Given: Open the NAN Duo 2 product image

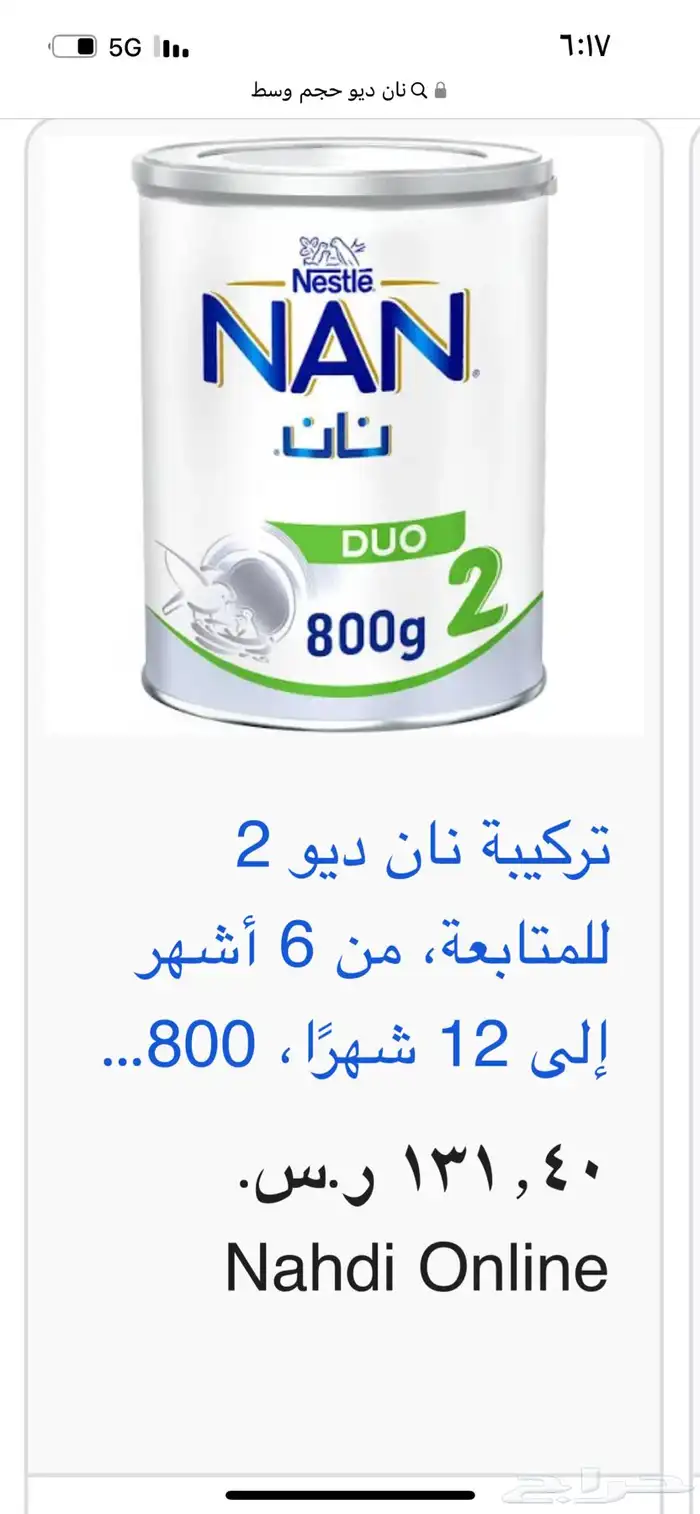Looking at the screenshot, I should click(x=346, y=430).
